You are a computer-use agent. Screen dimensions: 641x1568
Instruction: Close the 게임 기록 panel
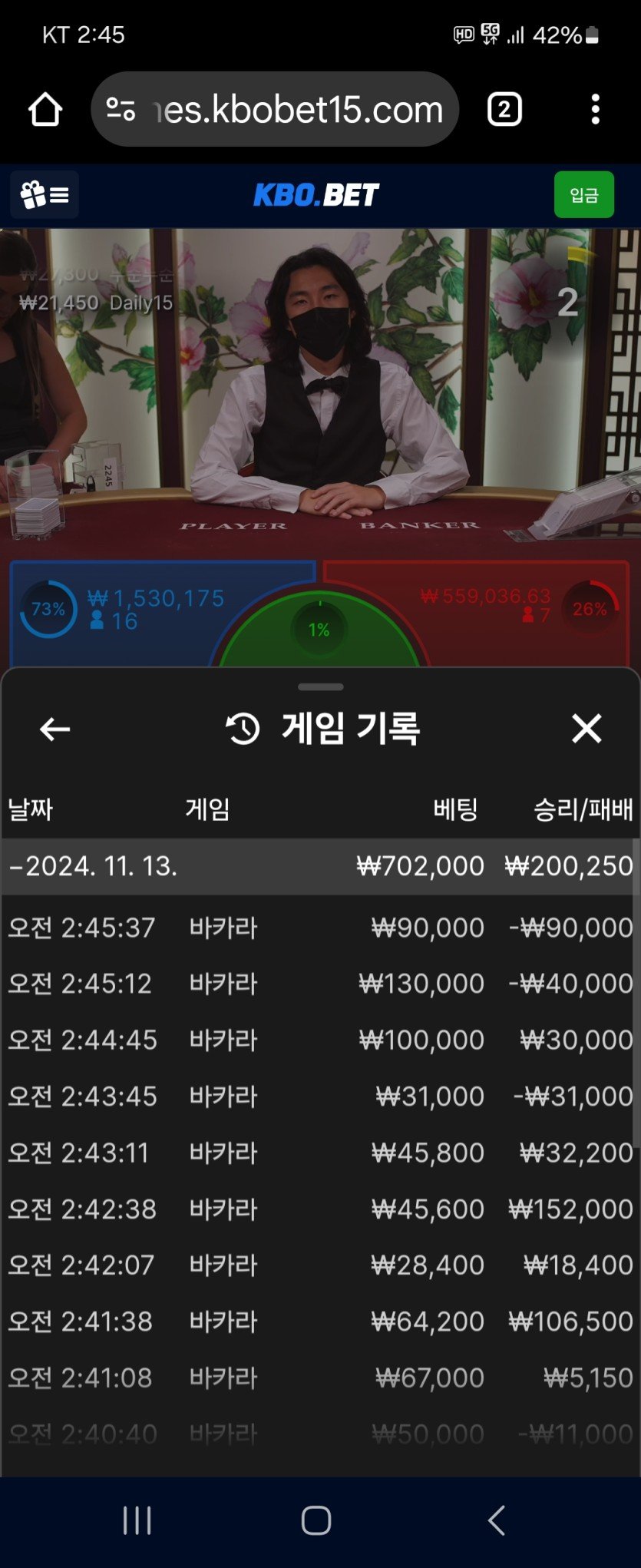click(586, 728)
